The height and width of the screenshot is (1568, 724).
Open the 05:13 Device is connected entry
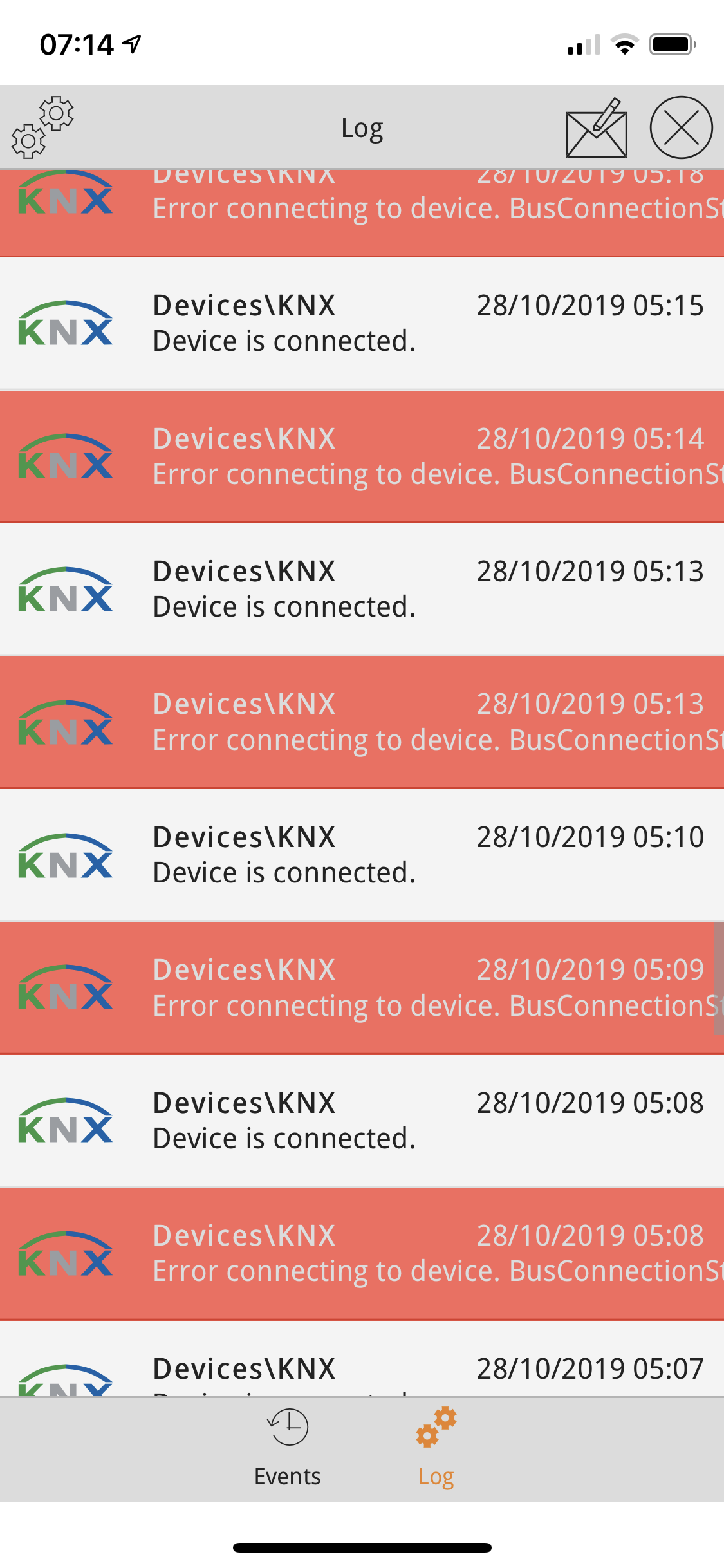pyautogui.click(x=362, y=590)
